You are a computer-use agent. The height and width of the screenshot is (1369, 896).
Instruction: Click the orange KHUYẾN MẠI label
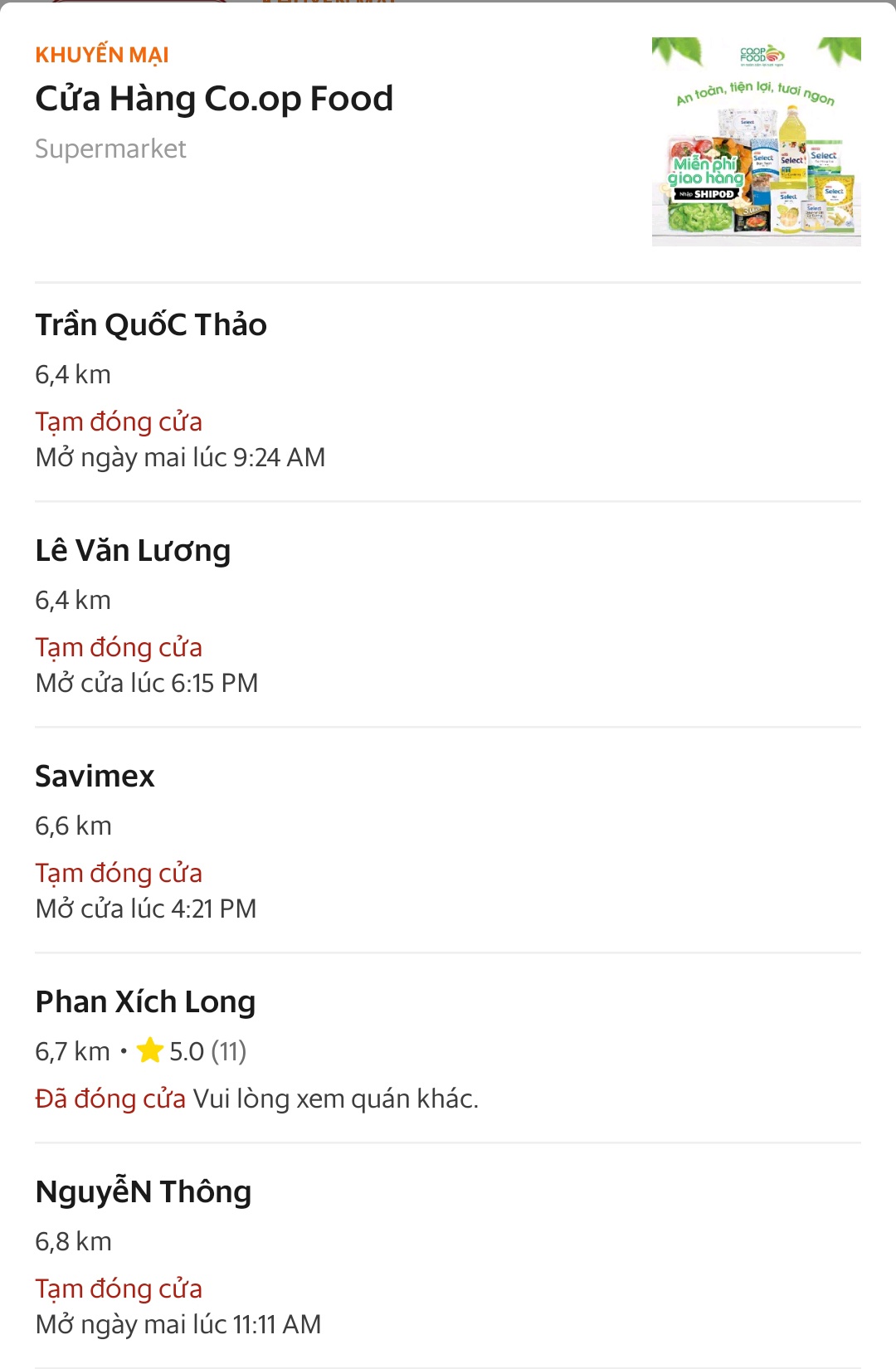pos(101,56)
